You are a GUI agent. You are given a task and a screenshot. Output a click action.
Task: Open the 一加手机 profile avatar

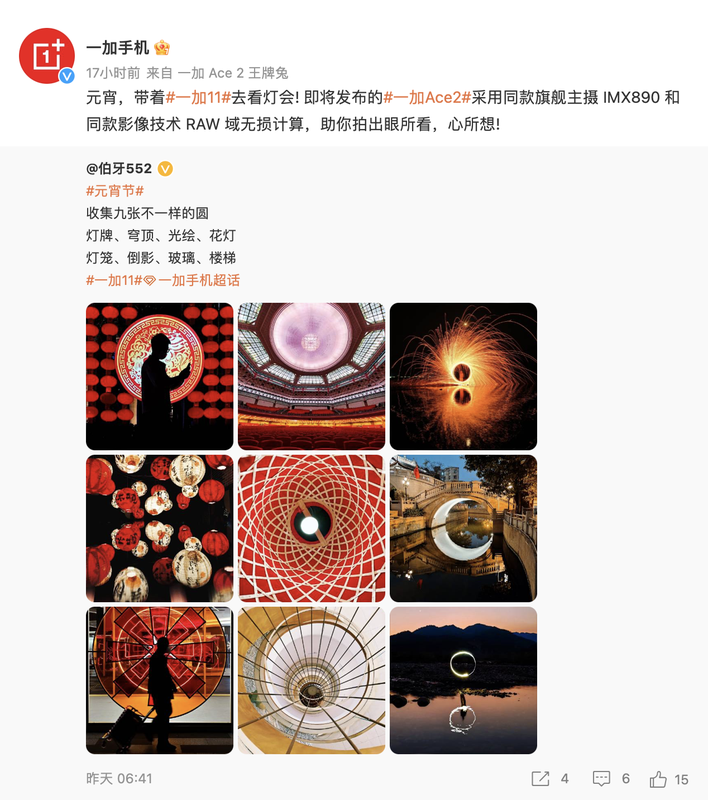coord(46,56)
